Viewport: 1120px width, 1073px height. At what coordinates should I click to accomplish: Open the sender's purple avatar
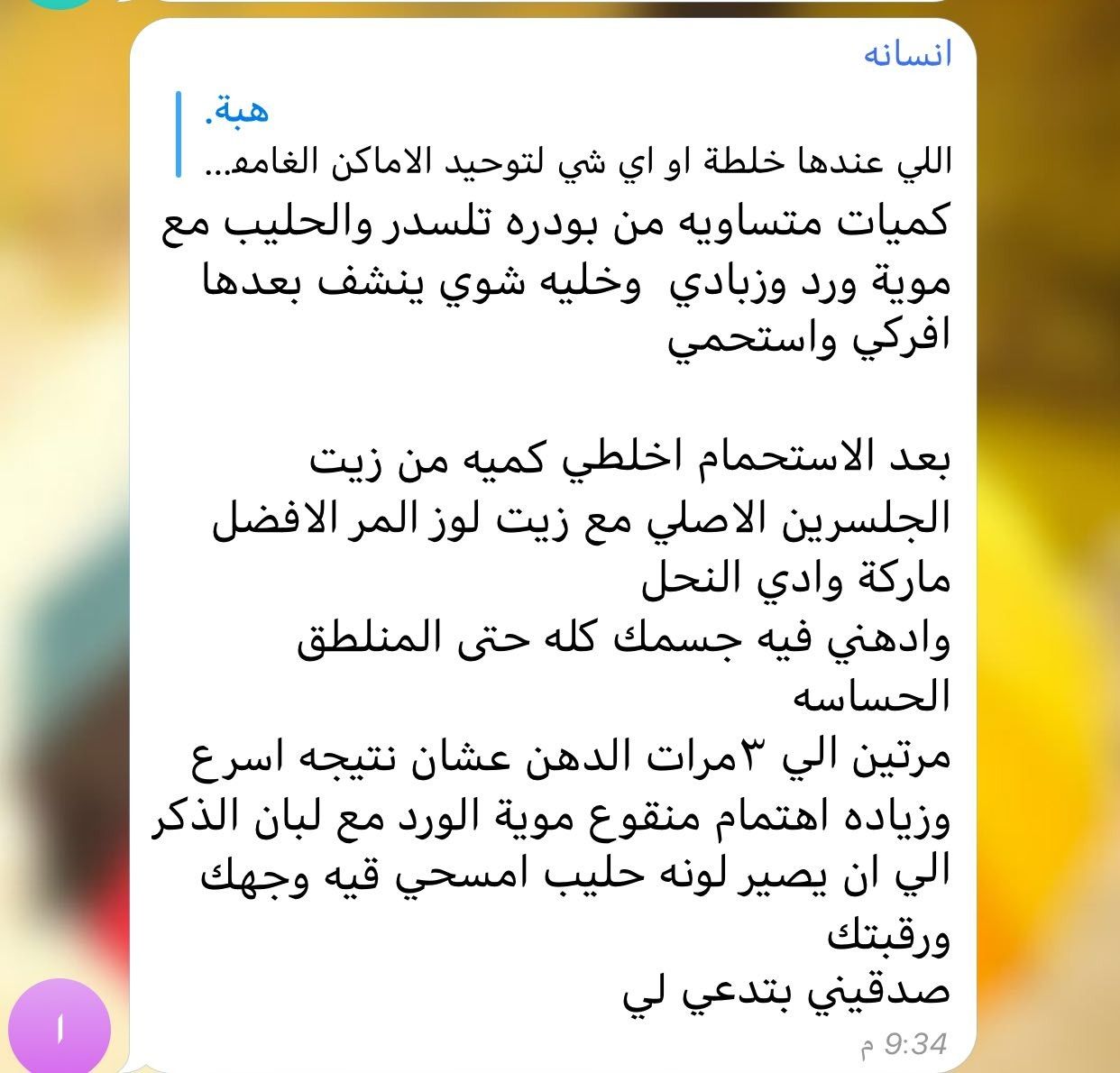(60, 1028)
